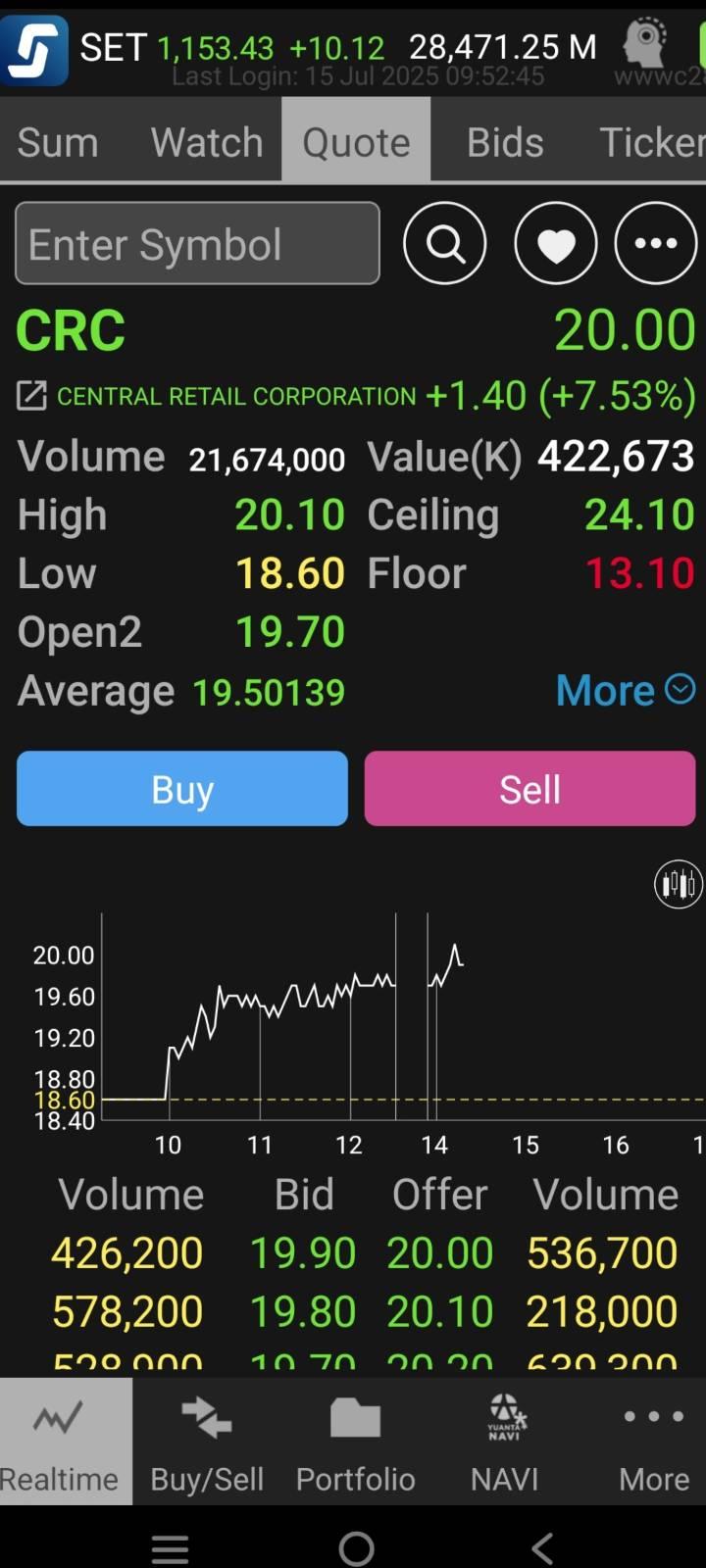Open the three-dot options menu
706x1568 pixels.
coord(656,243)
